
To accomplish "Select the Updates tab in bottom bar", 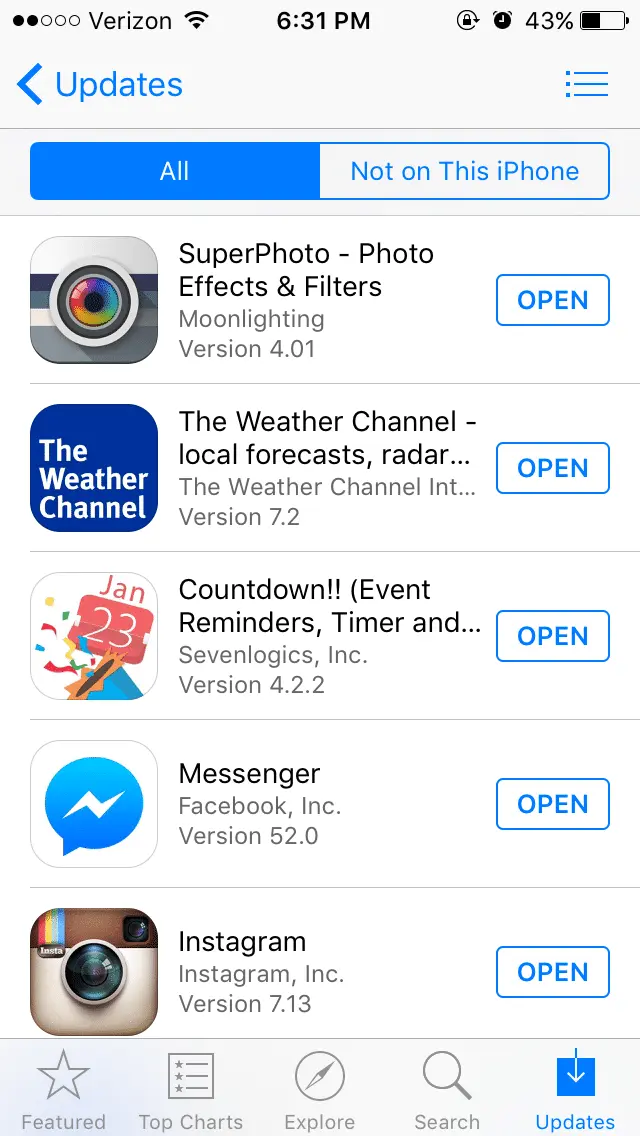I will [x=575, y=1090].
